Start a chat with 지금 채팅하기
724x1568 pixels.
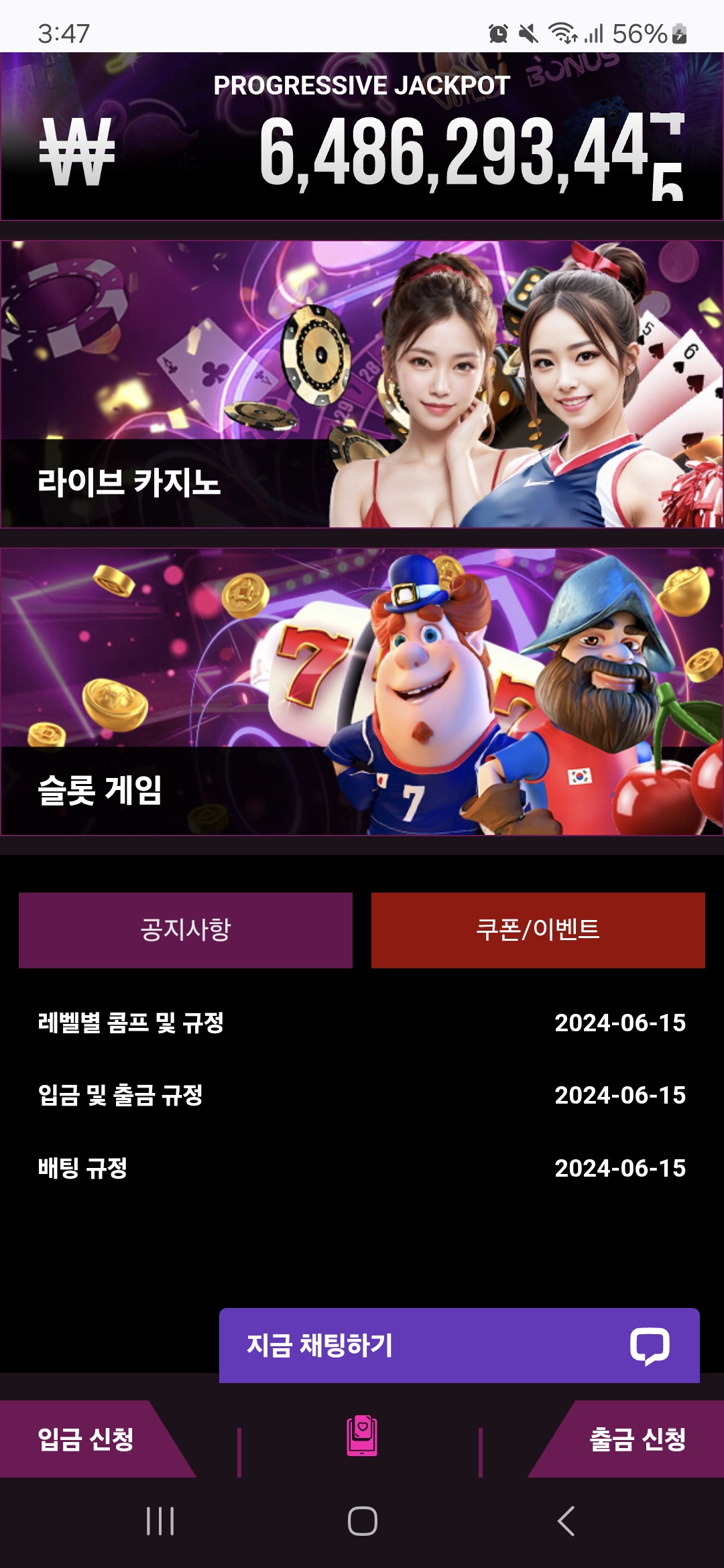(459, 1346)
